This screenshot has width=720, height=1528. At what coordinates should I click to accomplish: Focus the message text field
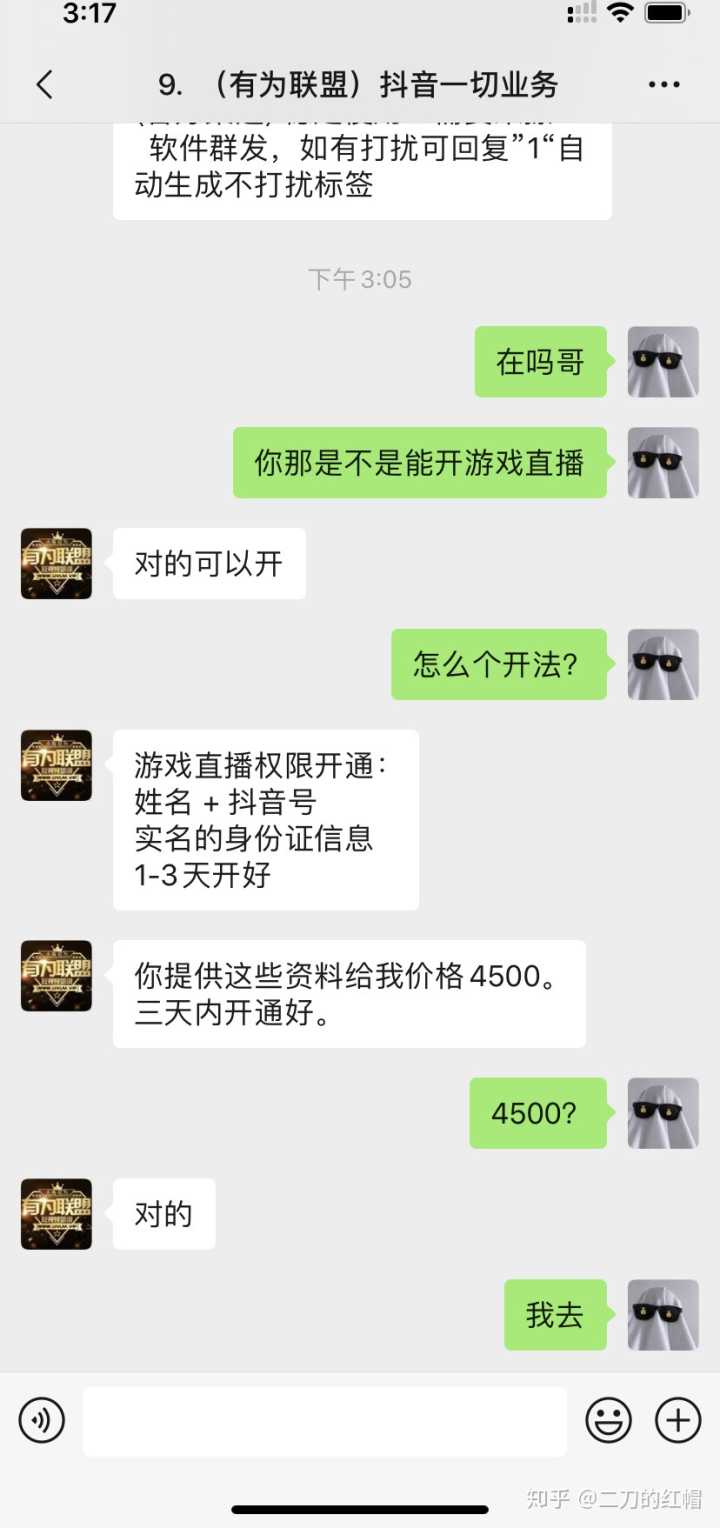click(324, 1420)
